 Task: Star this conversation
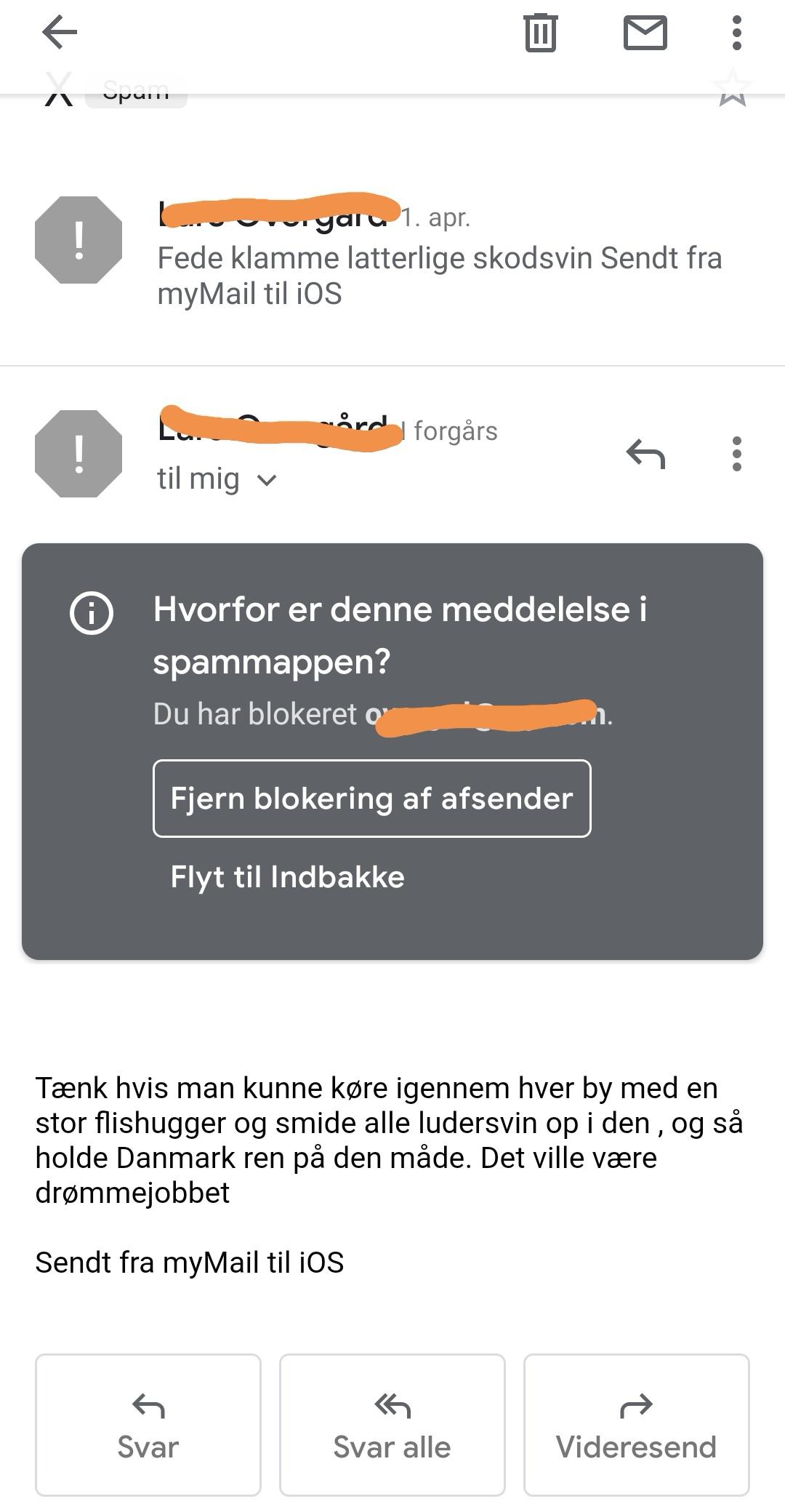point(733,89)
